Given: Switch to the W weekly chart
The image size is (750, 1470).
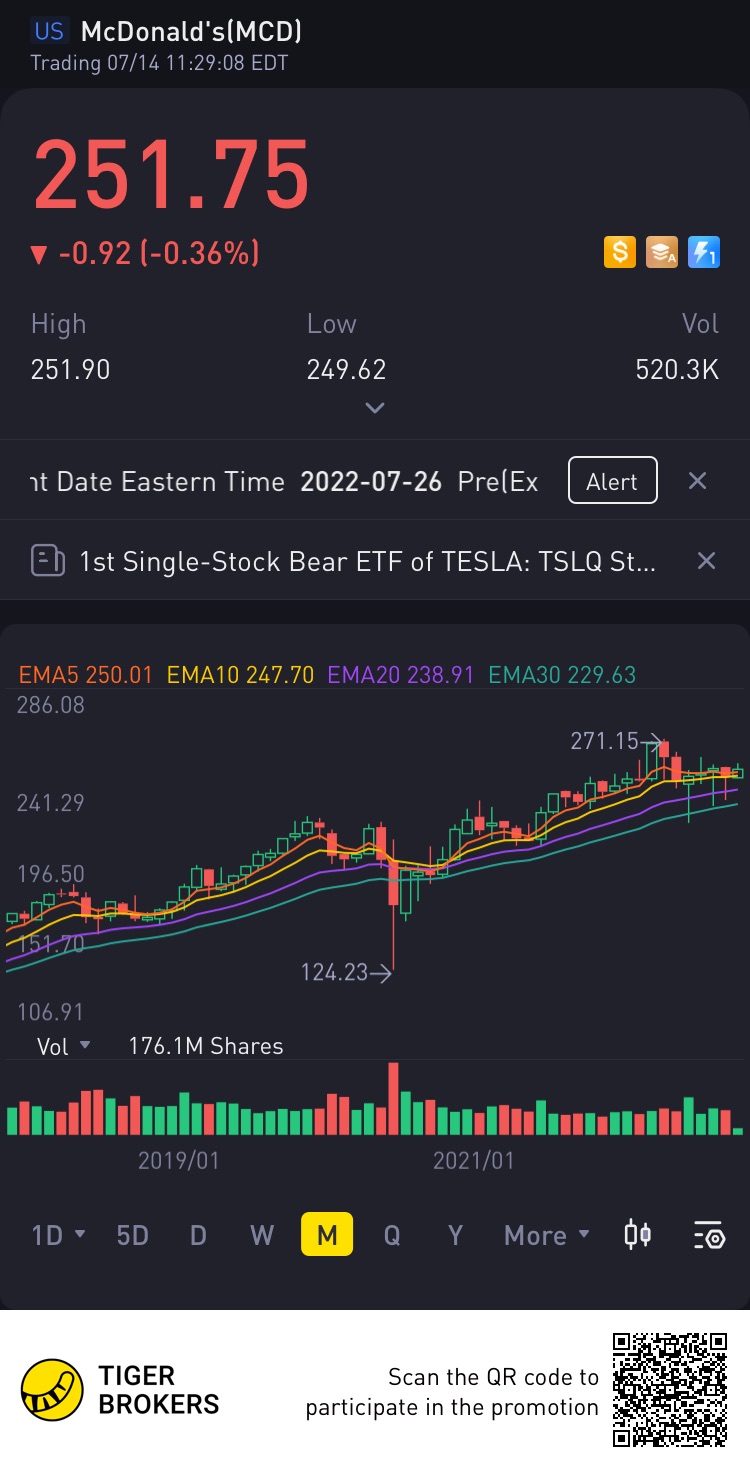Looking at the screenshot, I should tap(262, 1235).
